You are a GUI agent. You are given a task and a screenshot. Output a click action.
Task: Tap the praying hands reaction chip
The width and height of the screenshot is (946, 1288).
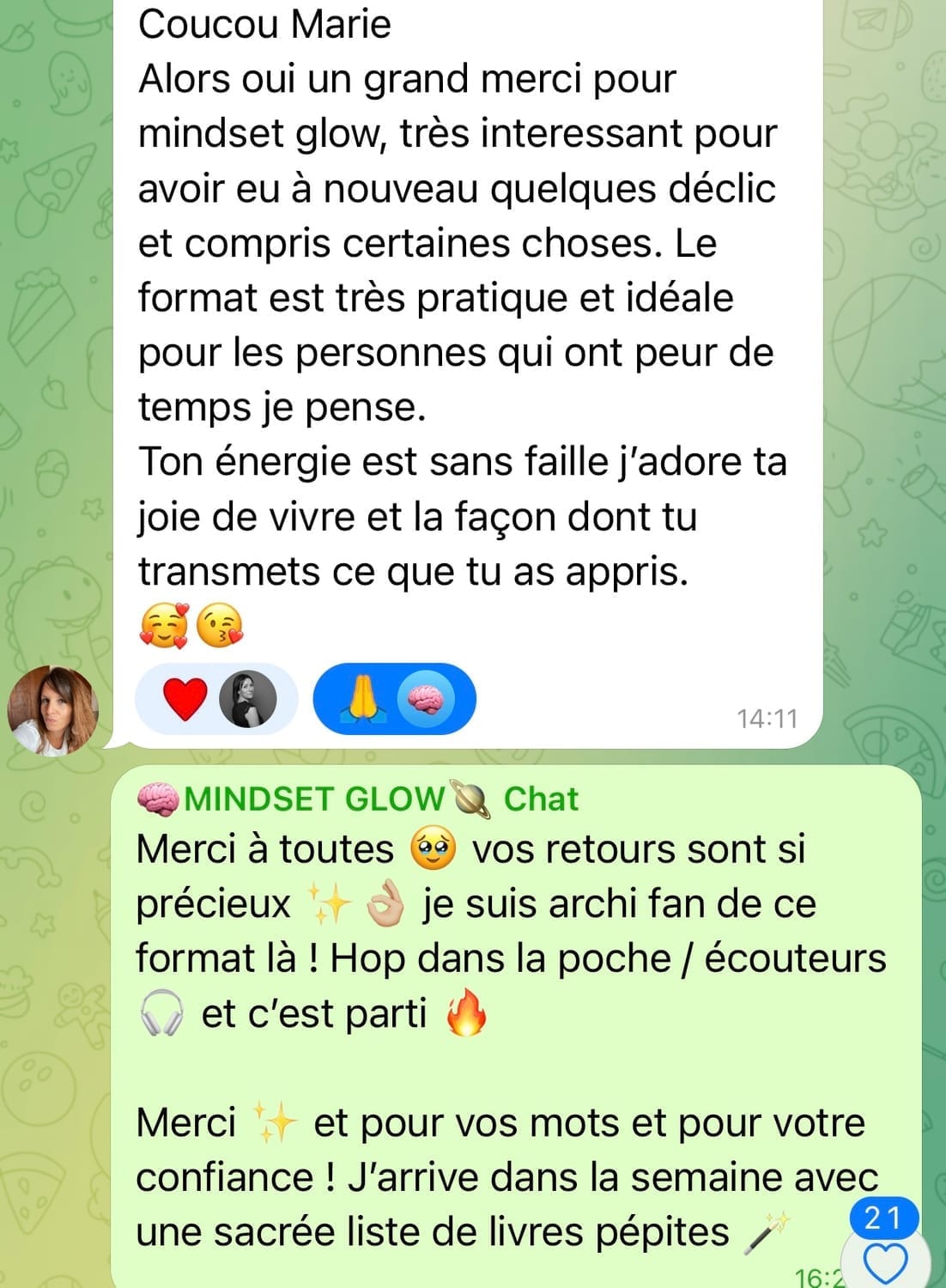(394, 698)
